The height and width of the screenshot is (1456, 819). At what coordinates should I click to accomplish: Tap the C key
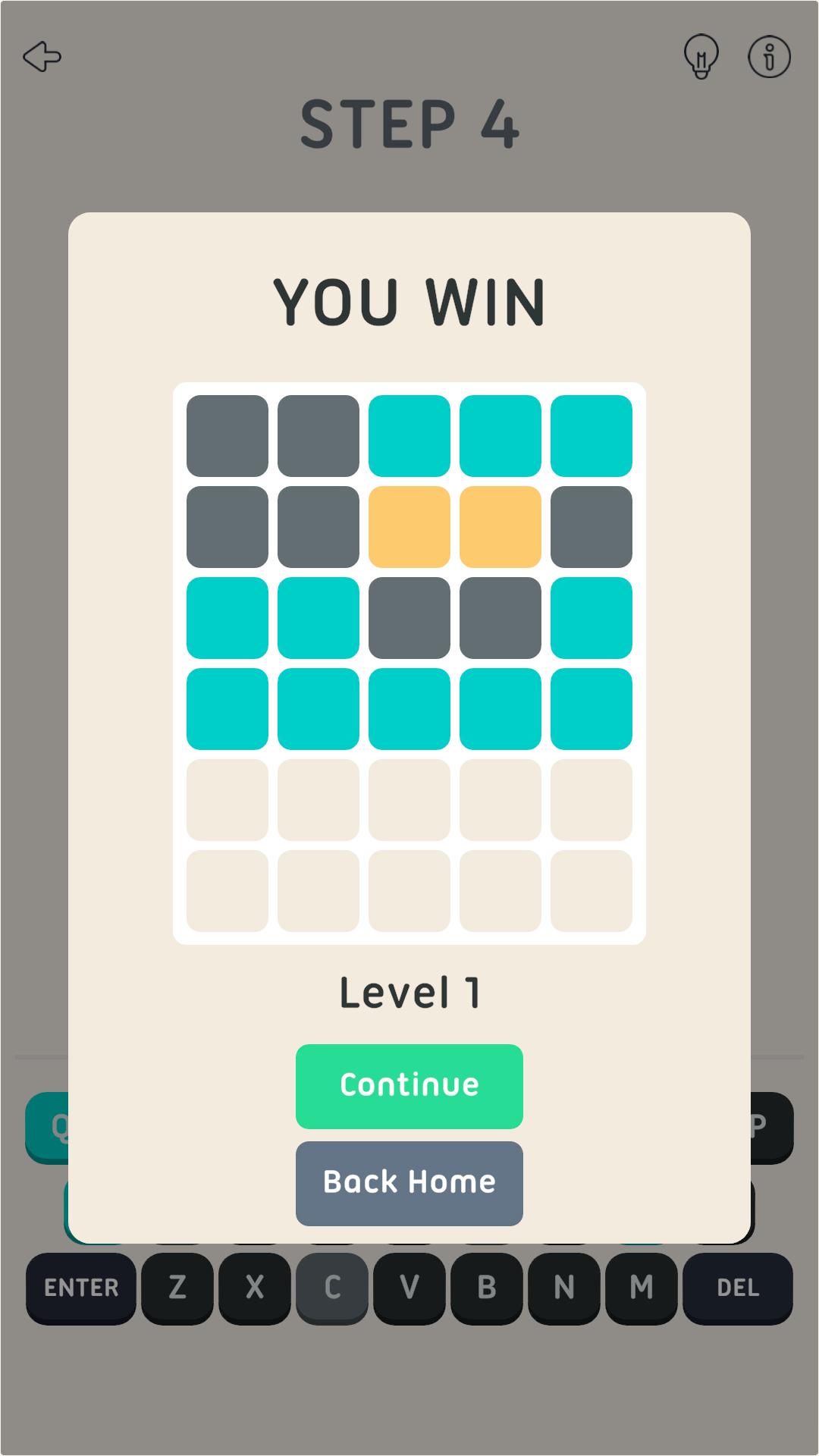(332, 1288)
